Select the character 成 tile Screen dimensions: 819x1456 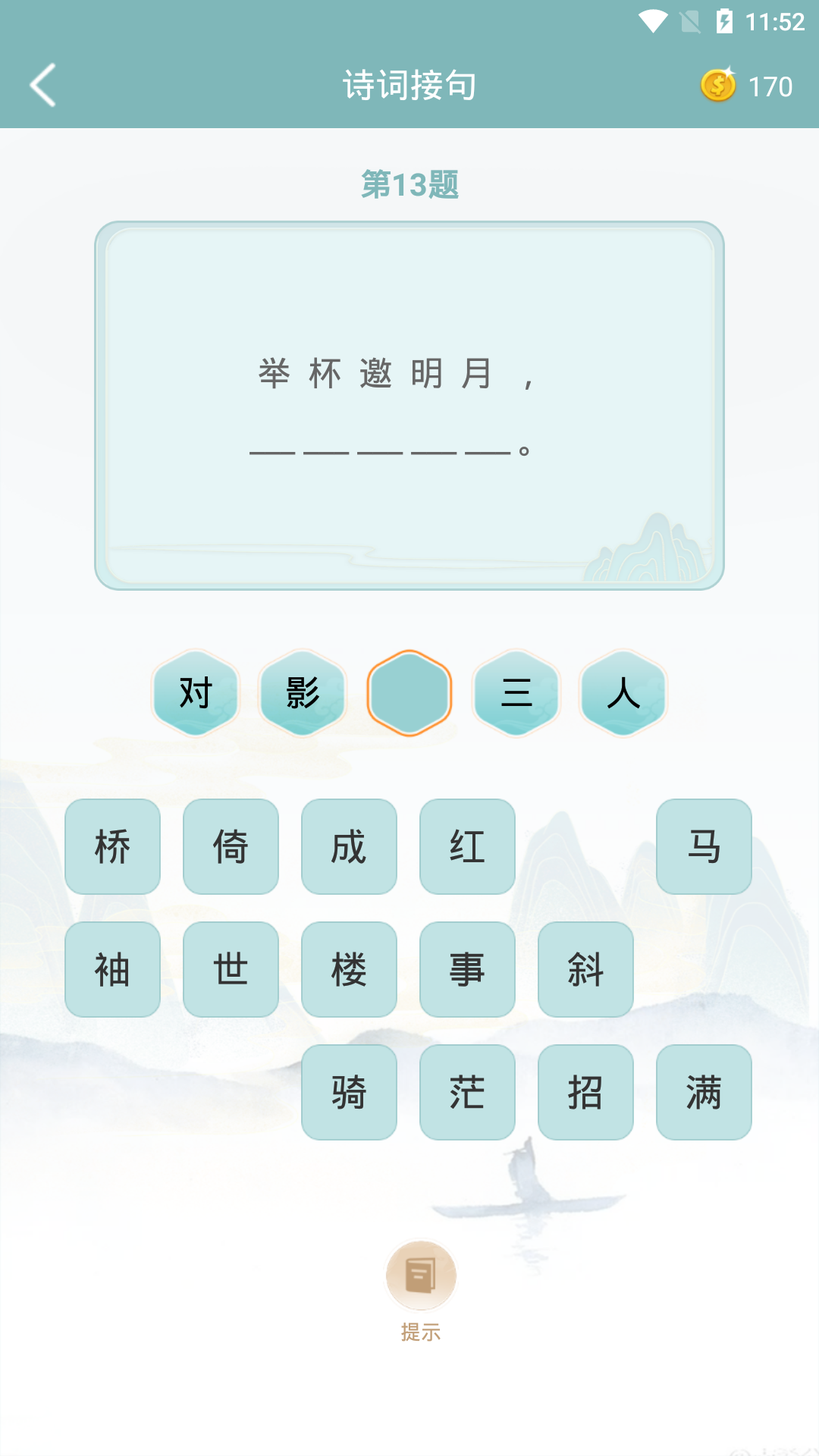[x=349, y=846]
